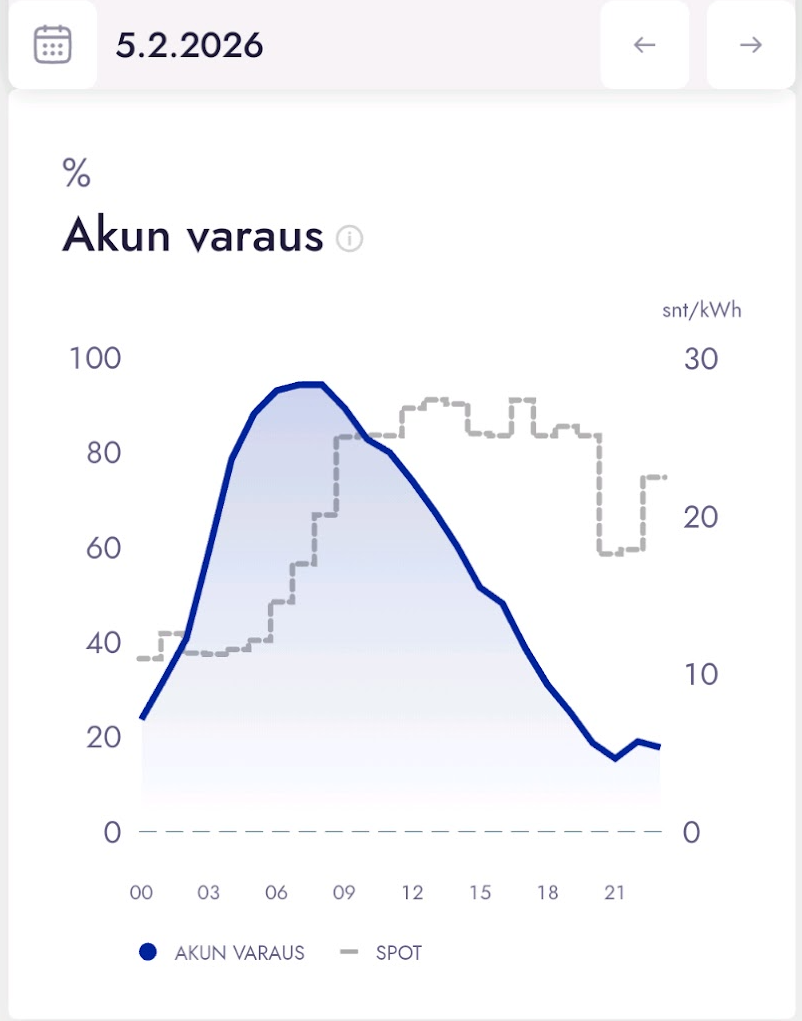Screen dimensions: 802x1021
Task: Show info about Akun varaus
Action: pyautogui.click(x=349, y=239)
